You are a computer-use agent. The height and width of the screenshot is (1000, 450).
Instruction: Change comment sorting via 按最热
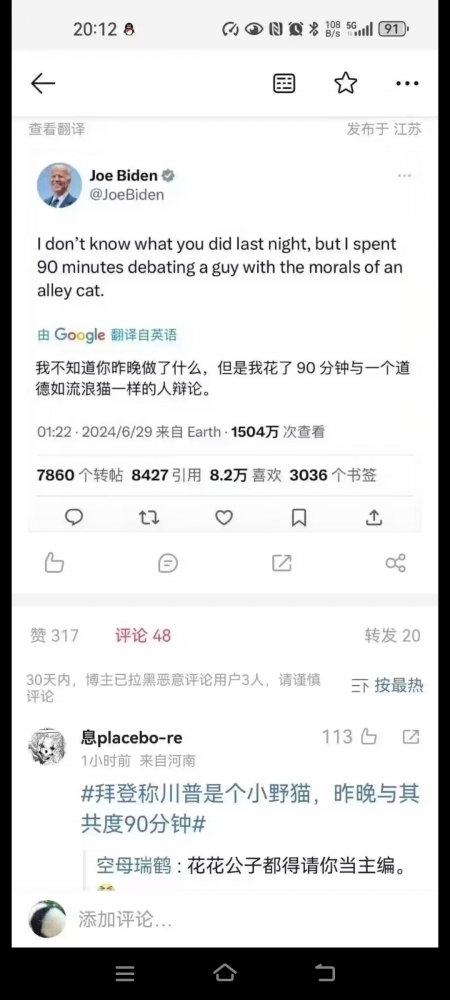[x=388, y=686]
